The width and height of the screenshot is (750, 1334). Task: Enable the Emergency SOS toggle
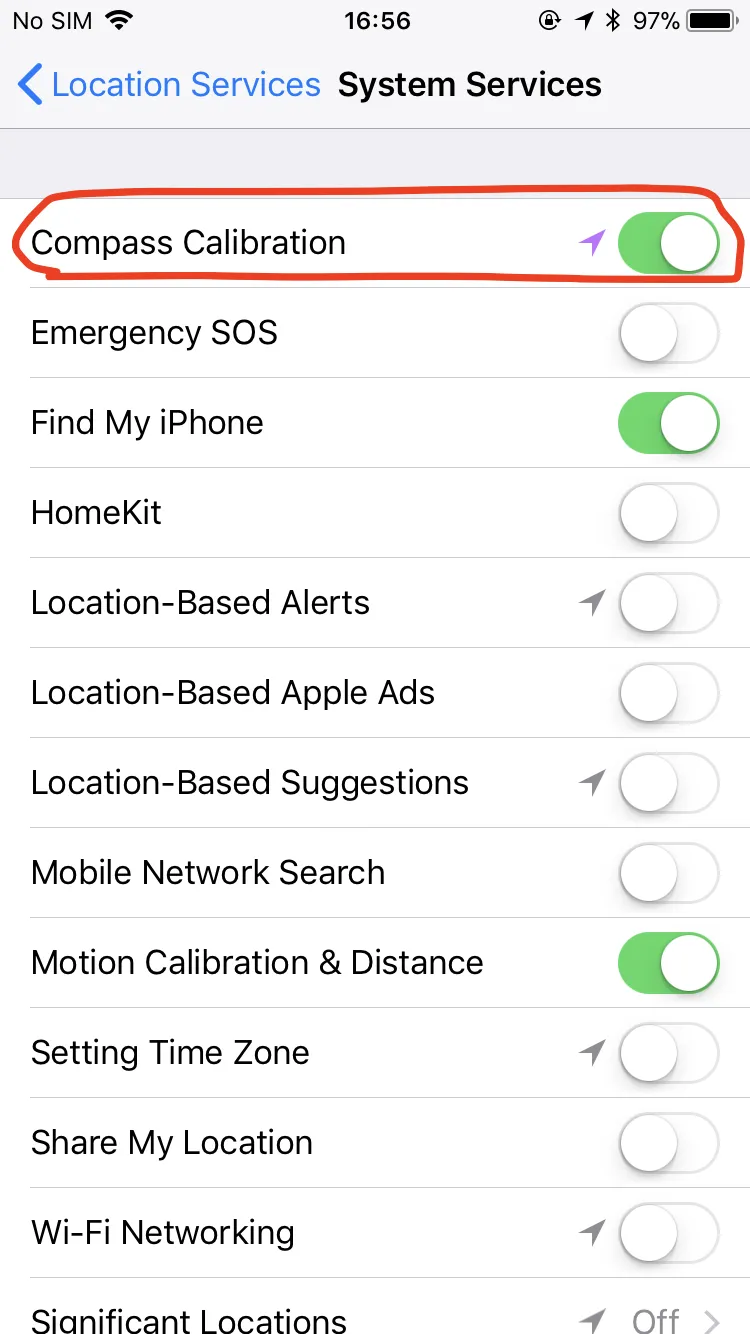pos(668,333)
